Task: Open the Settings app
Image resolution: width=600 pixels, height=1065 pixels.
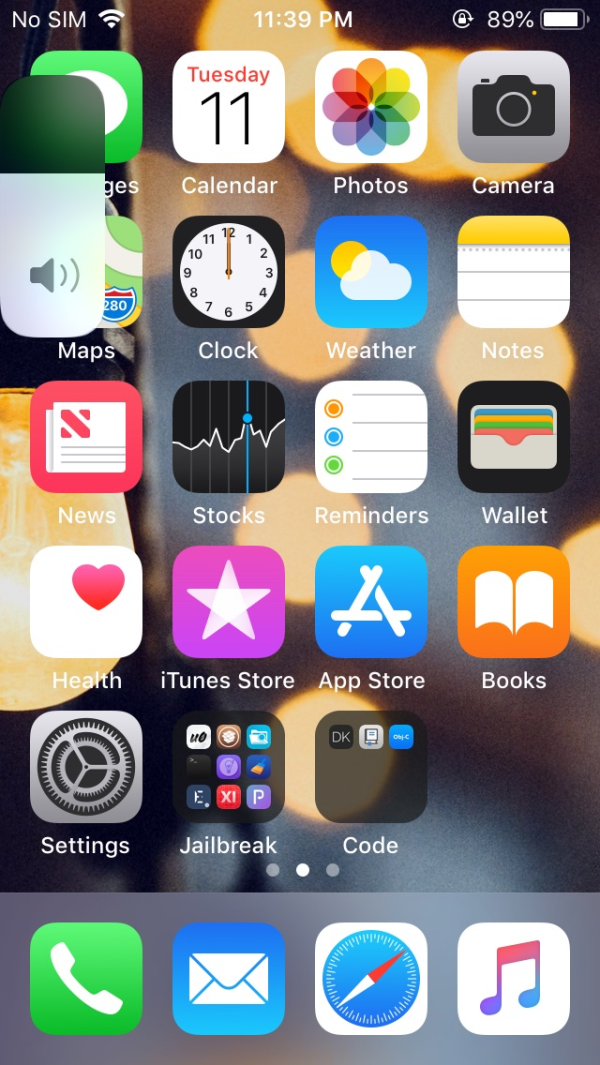Action: pos(86,767)
